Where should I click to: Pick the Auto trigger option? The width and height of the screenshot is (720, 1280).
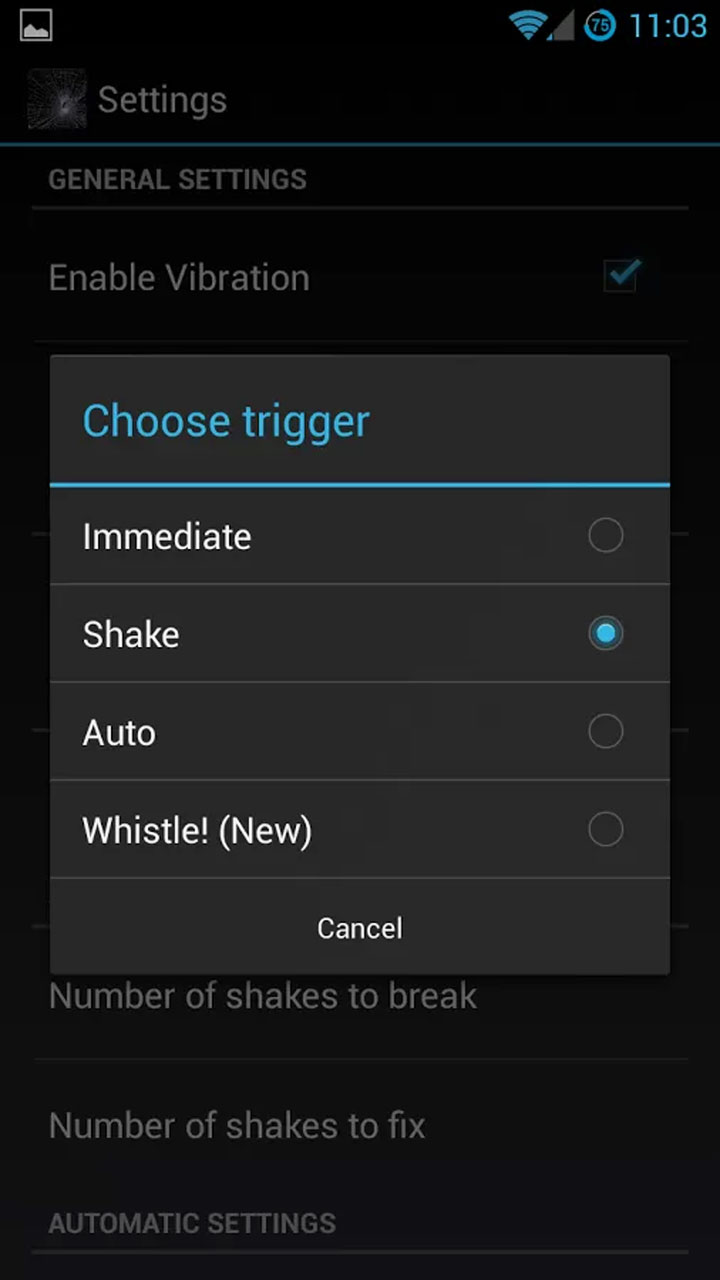tap(359, 732)
